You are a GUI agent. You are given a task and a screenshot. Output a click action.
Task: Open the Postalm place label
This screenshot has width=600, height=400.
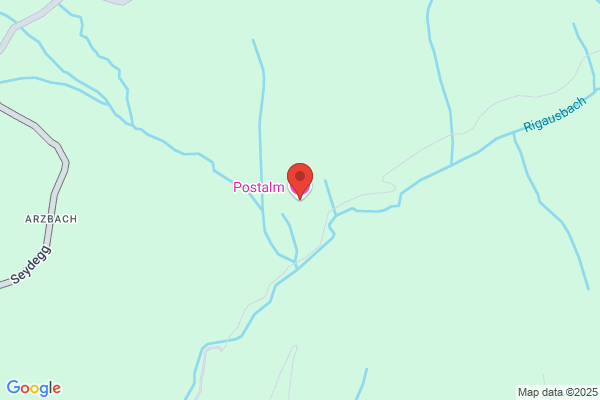[x=259, y=187]
